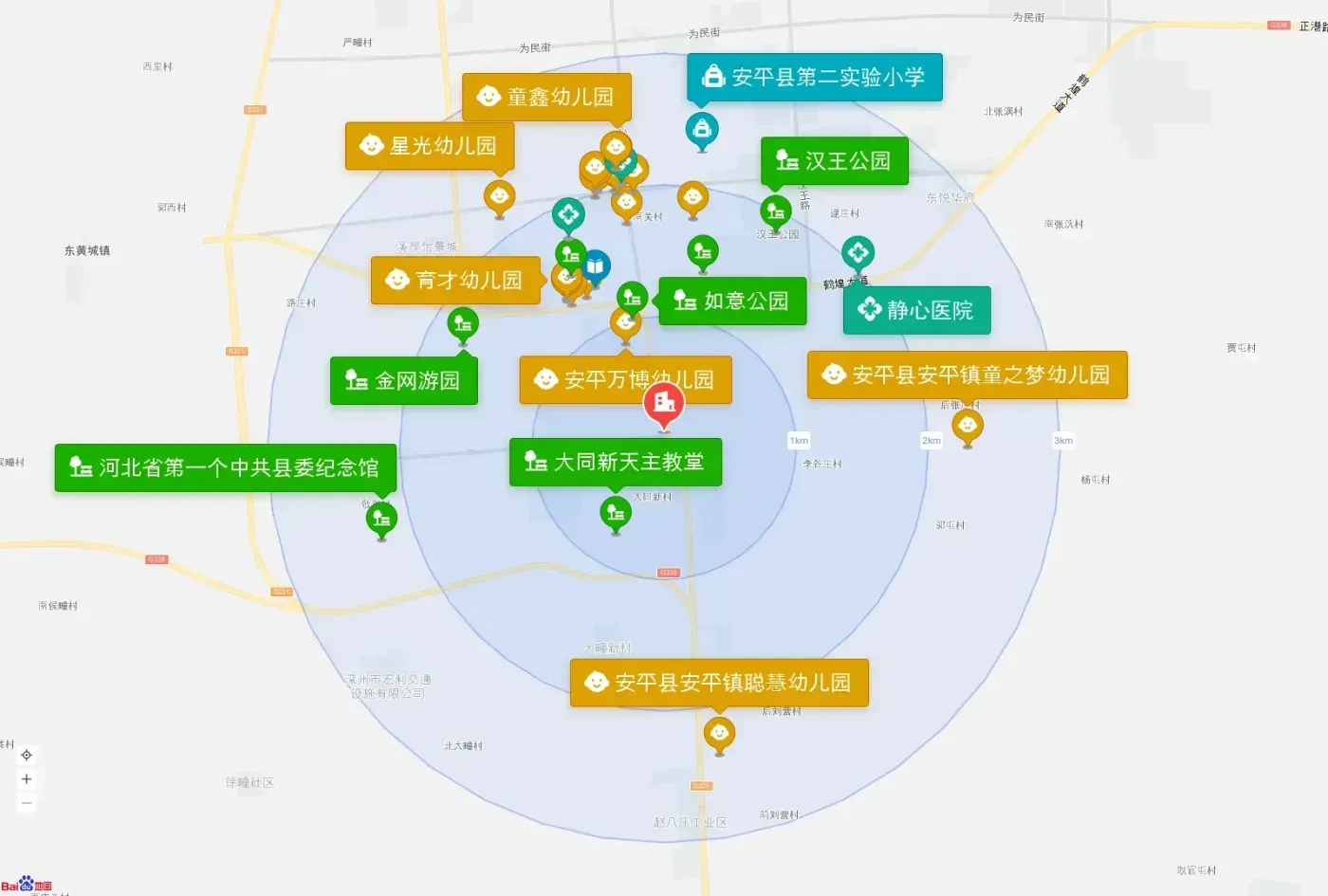Image resolution: width=1328 pixels, height=896 pixels.
Task: Open the 河北省第一个中共县委纪念馆 label
Action: [x=226, y=467]
